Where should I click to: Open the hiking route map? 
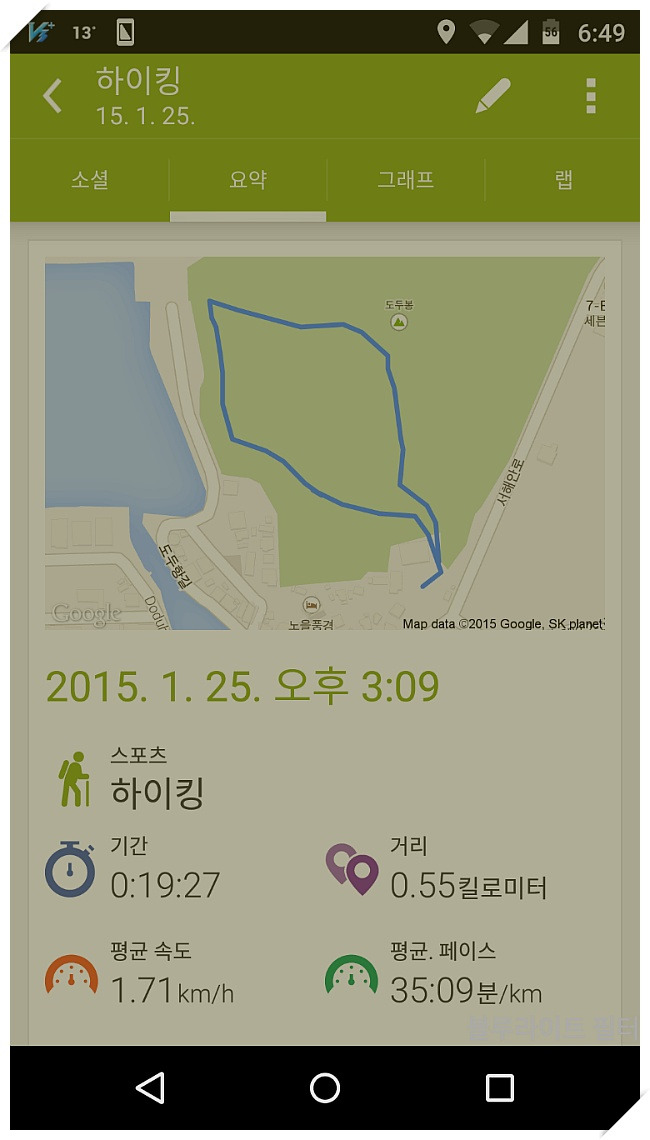(325, 443)
